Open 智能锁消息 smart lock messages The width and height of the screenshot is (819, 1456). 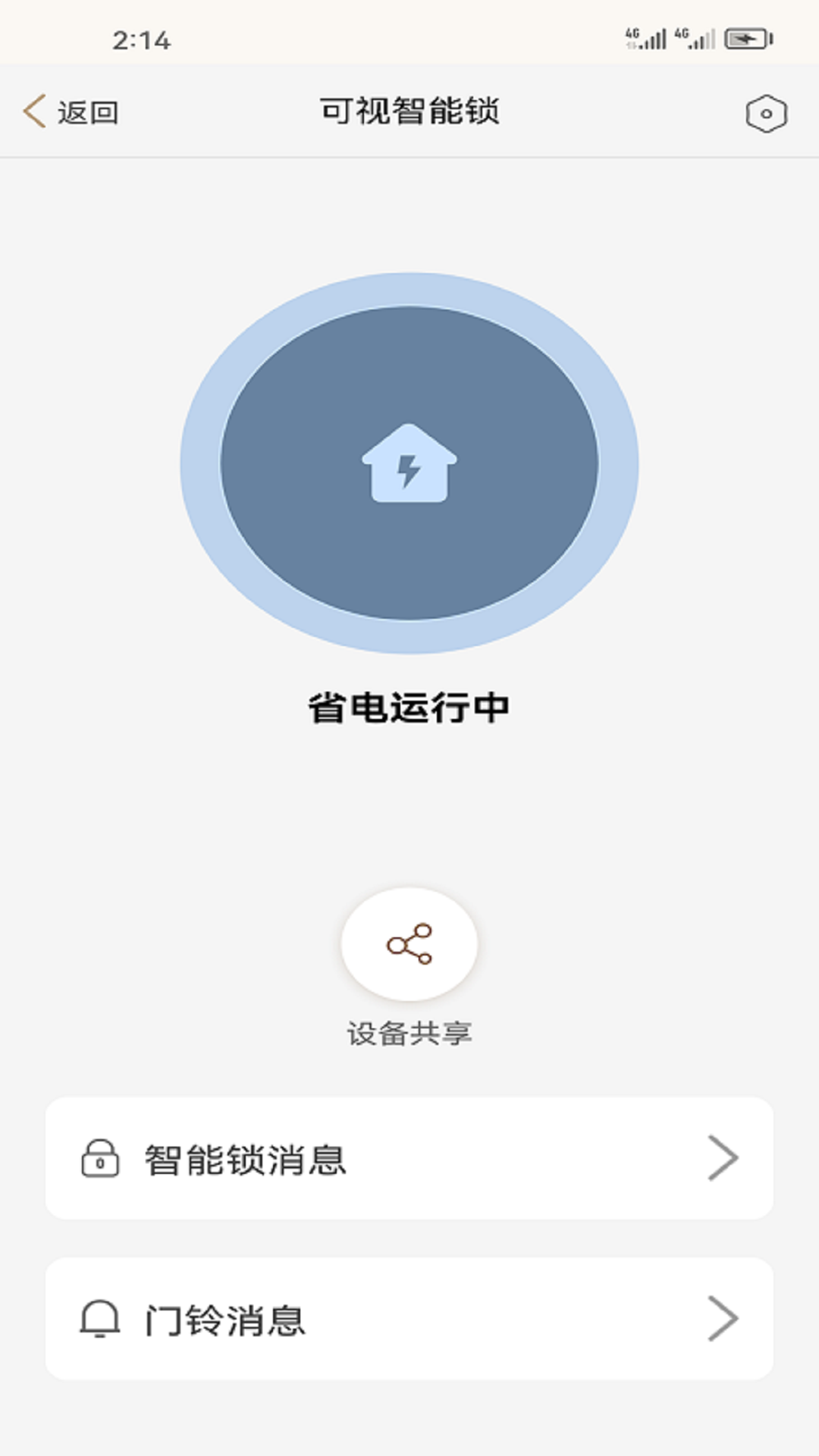409,1158
